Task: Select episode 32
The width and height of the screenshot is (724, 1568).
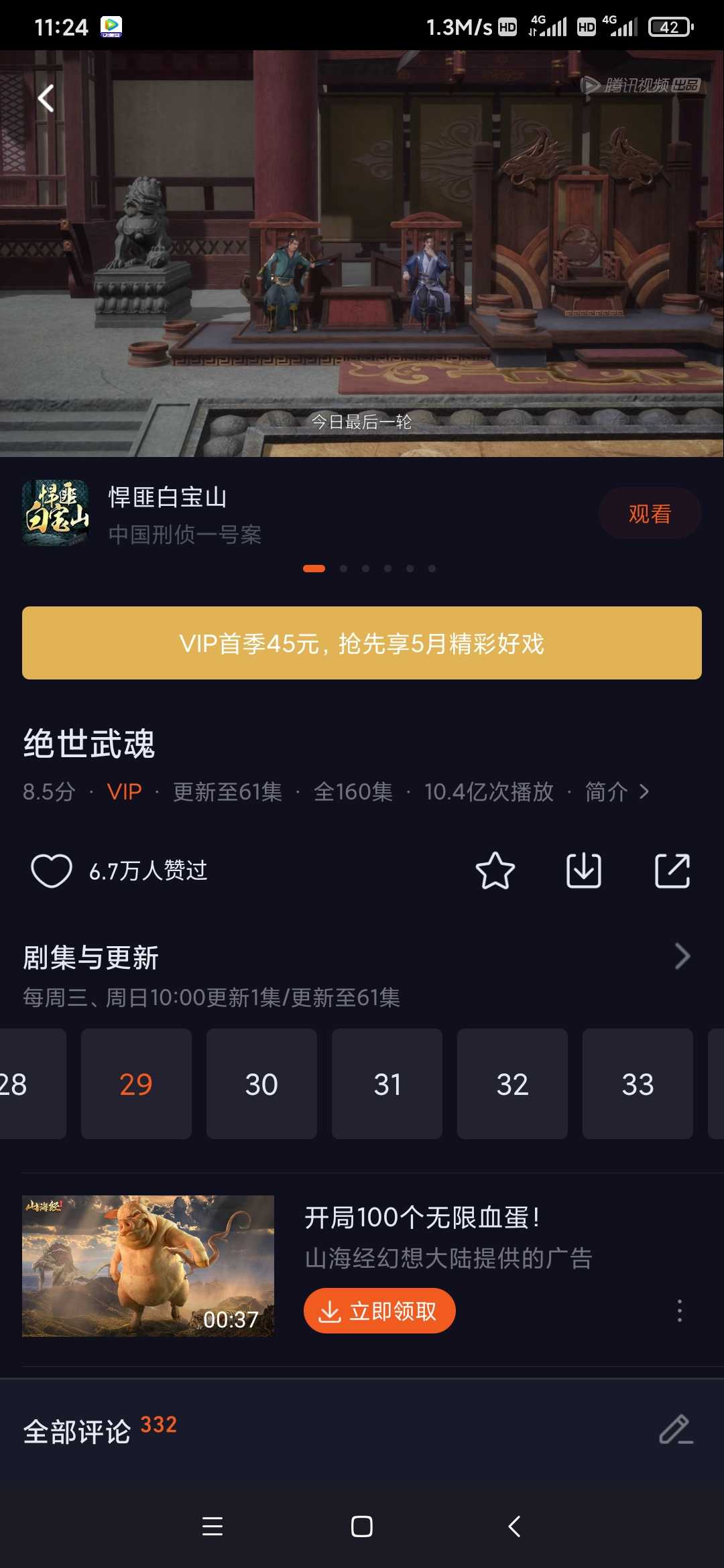Action: point(512,1084)
